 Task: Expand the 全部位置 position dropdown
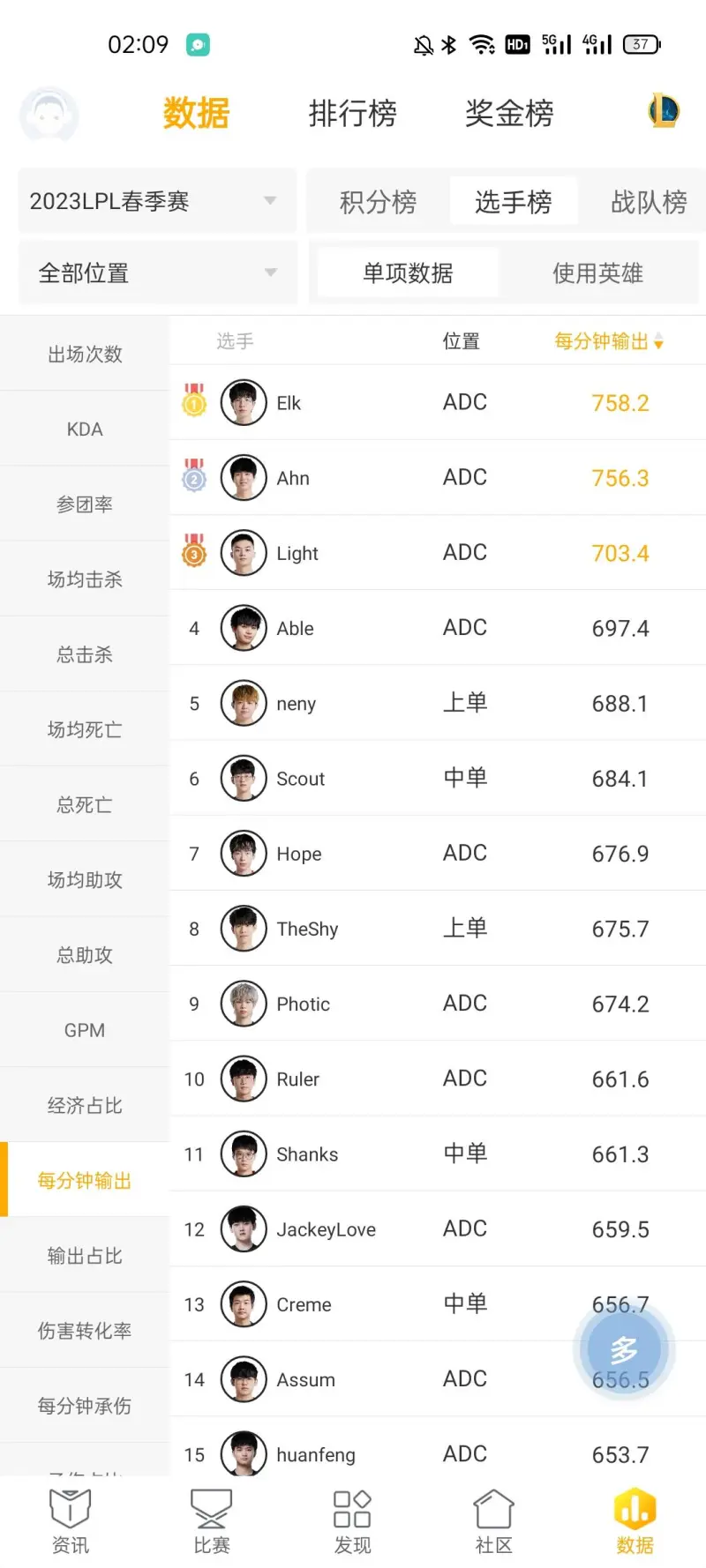[x=157, y=273]
